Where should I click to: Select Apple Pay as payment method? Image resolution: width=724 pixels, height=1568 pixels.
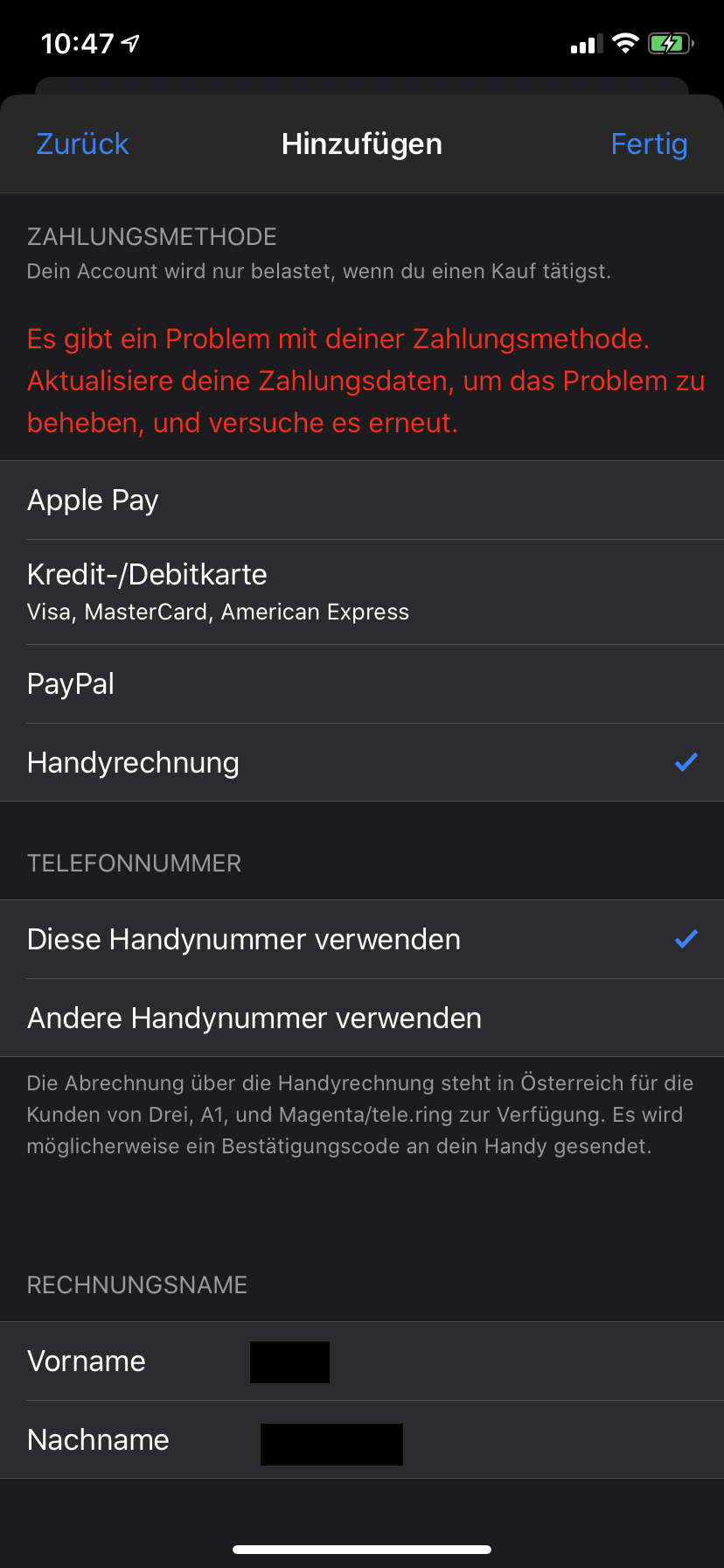pyautogui.click(x=362, y=500)
